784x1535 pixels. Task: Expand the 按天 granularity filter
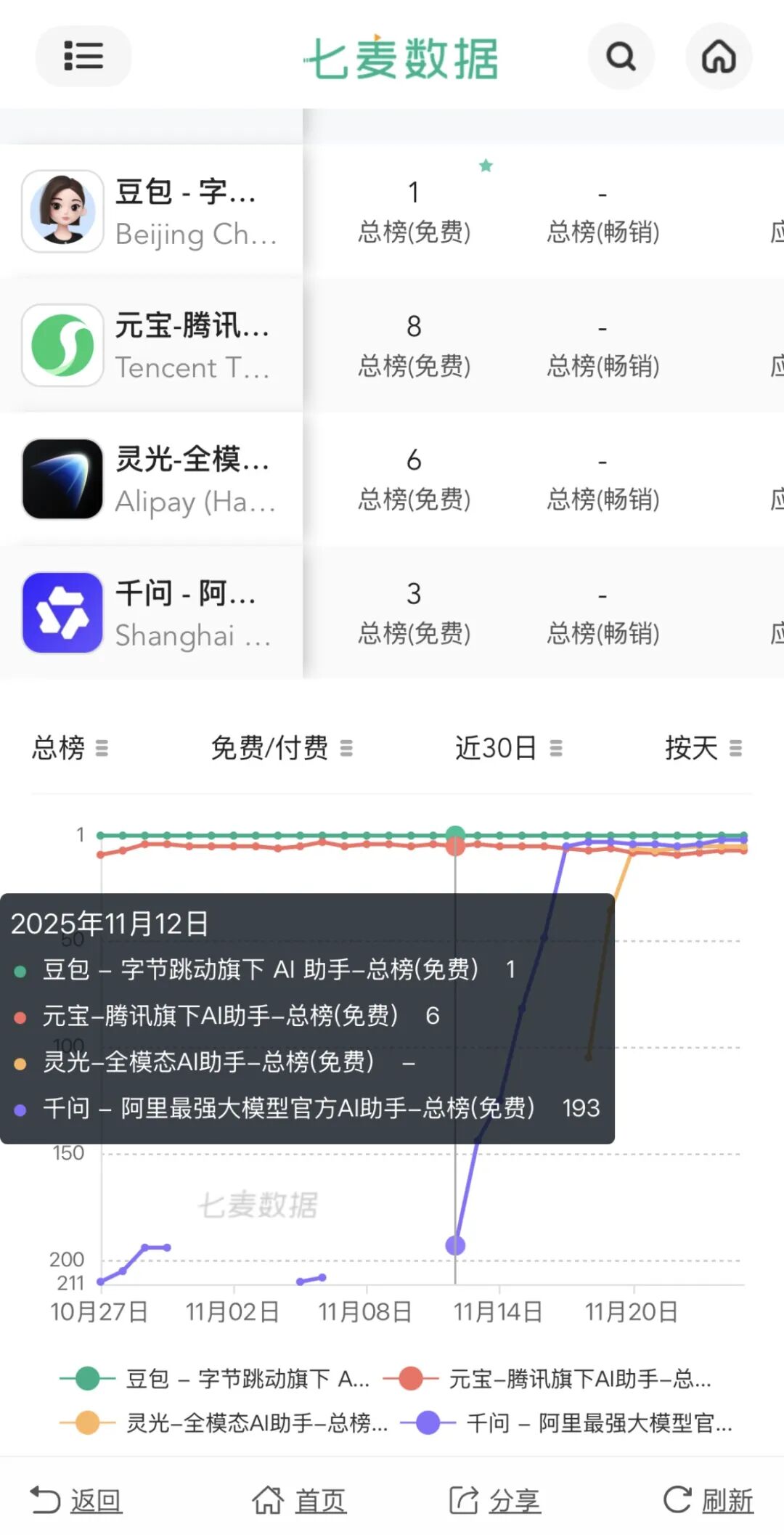tap(703, 747)
